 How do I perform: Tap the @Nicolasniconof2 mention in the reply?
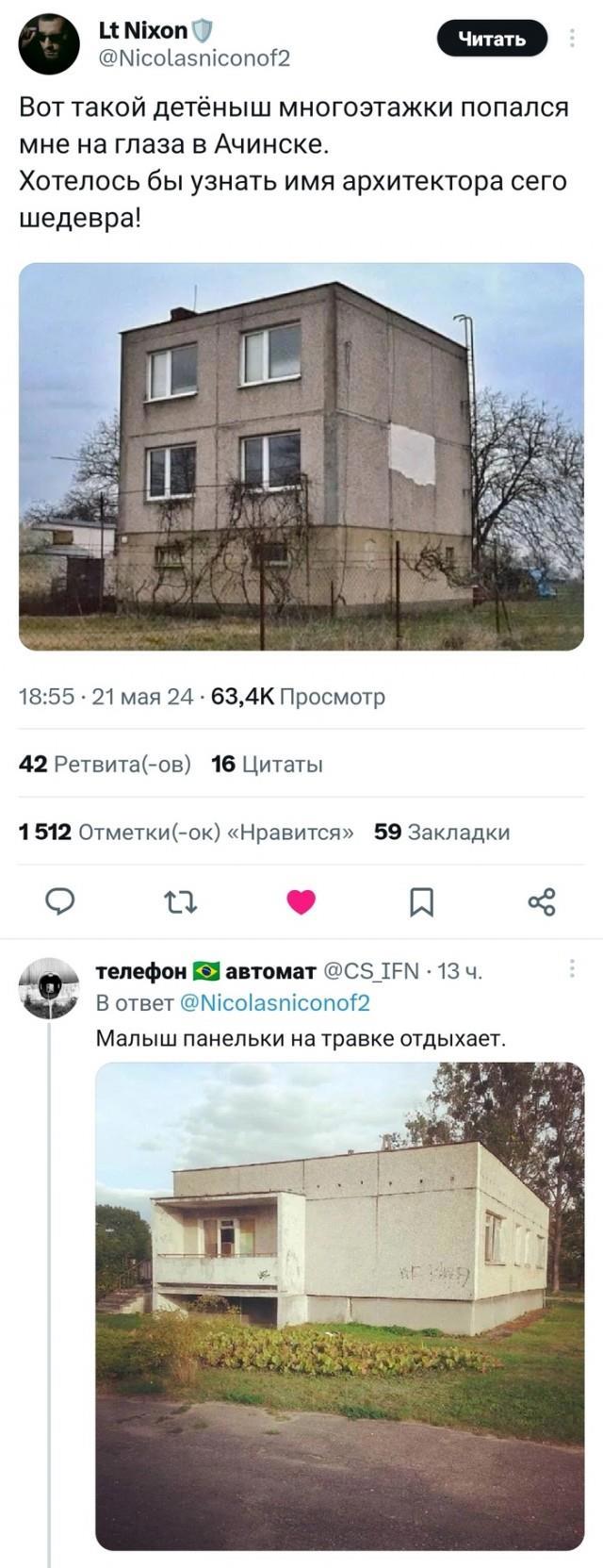click(x=274, y=1002)
